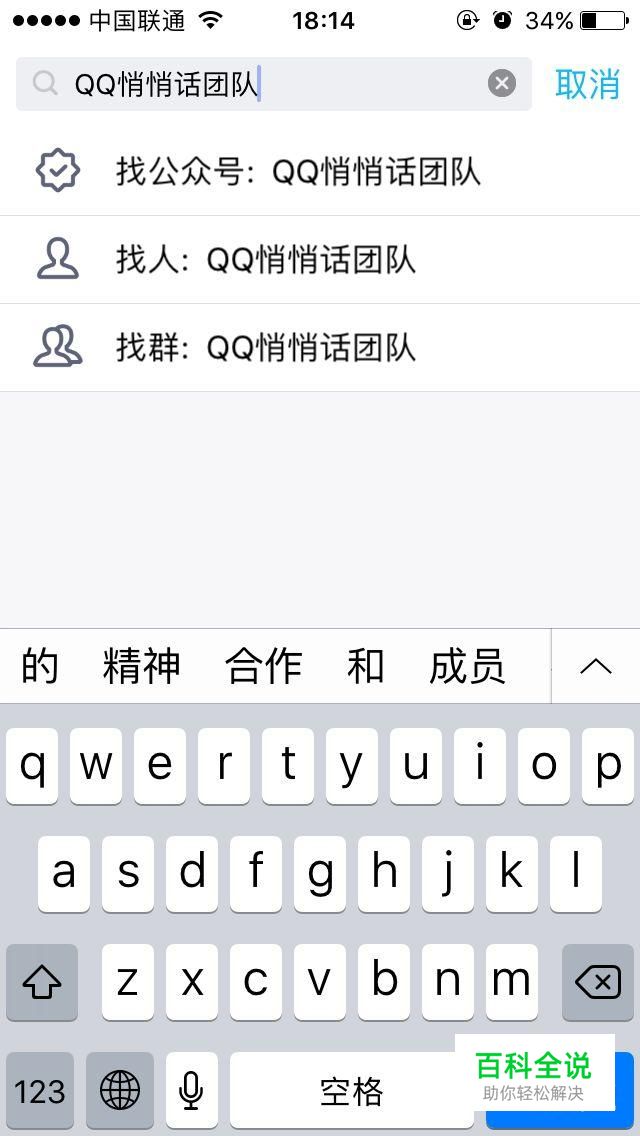
Task: Toggle the shift key
Action: [41, 983]
